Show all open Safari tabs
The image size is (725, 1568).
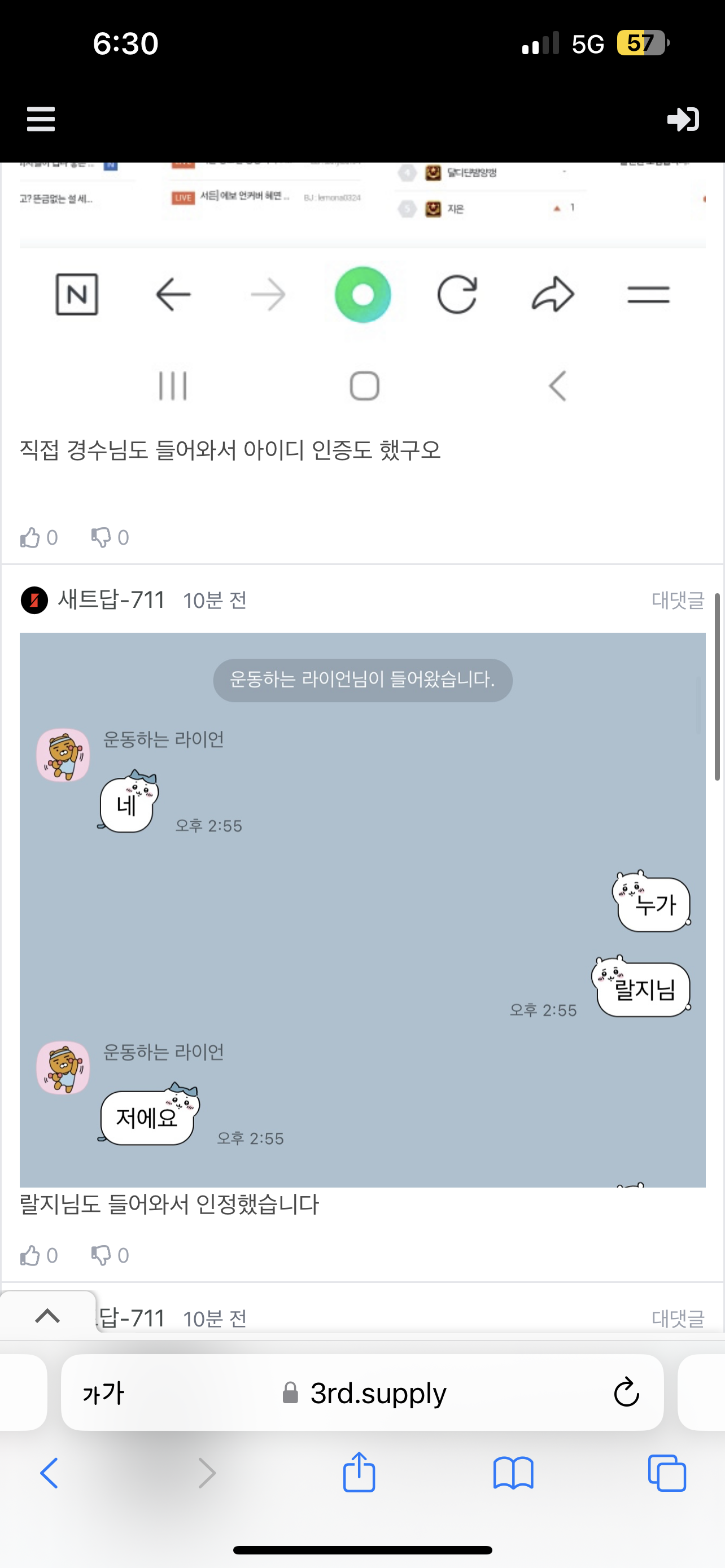[667, 1473]
